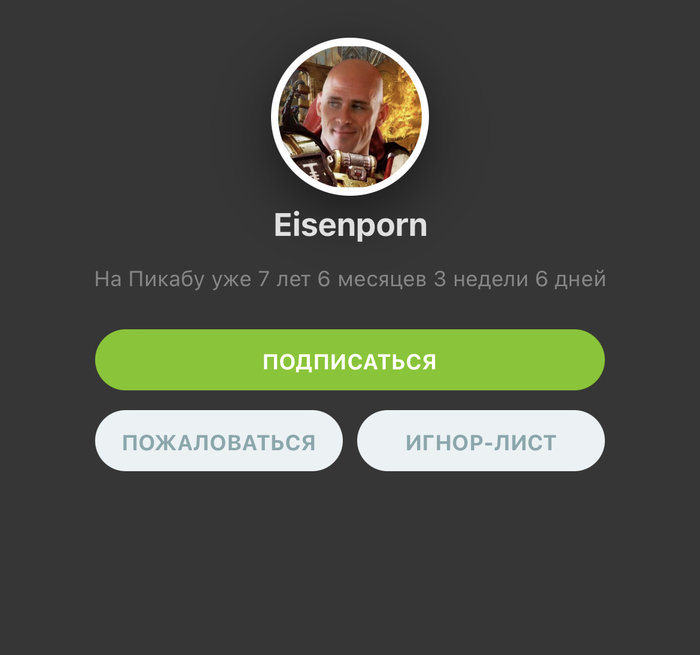The height and width of the screenshot is (655, 700).
Task: Open the Eisenporn profile avatar
Action: [x=350, y=117]
